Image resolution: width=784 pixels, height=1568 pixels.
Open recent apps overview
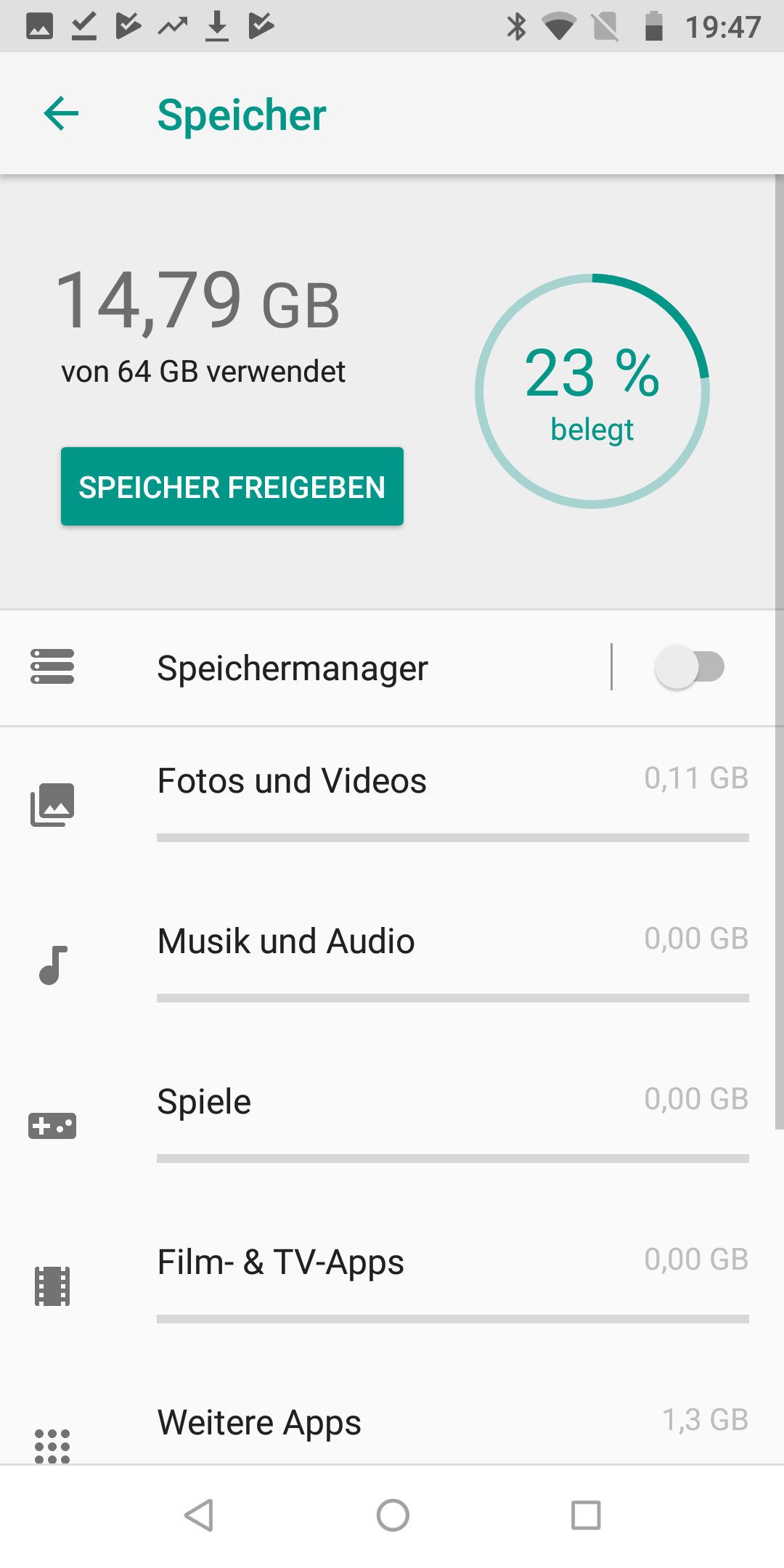coord(586,1516)
